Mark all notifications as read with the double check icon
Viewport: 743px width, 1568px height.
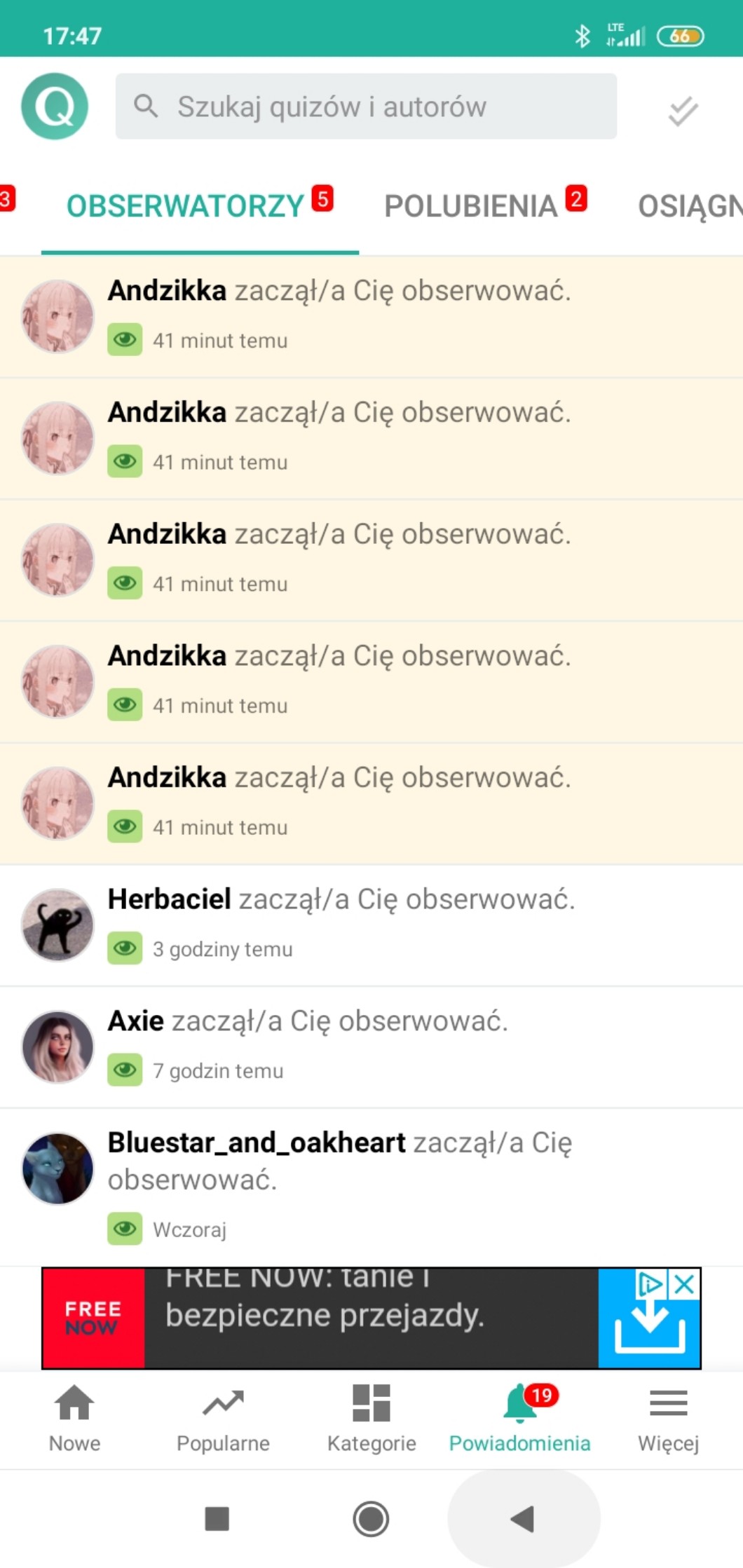pos(682,110)
